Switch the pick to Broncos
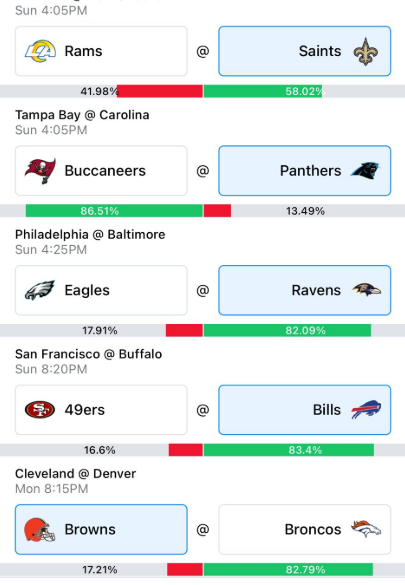405x585 pixels. click(x=305, y=529)
